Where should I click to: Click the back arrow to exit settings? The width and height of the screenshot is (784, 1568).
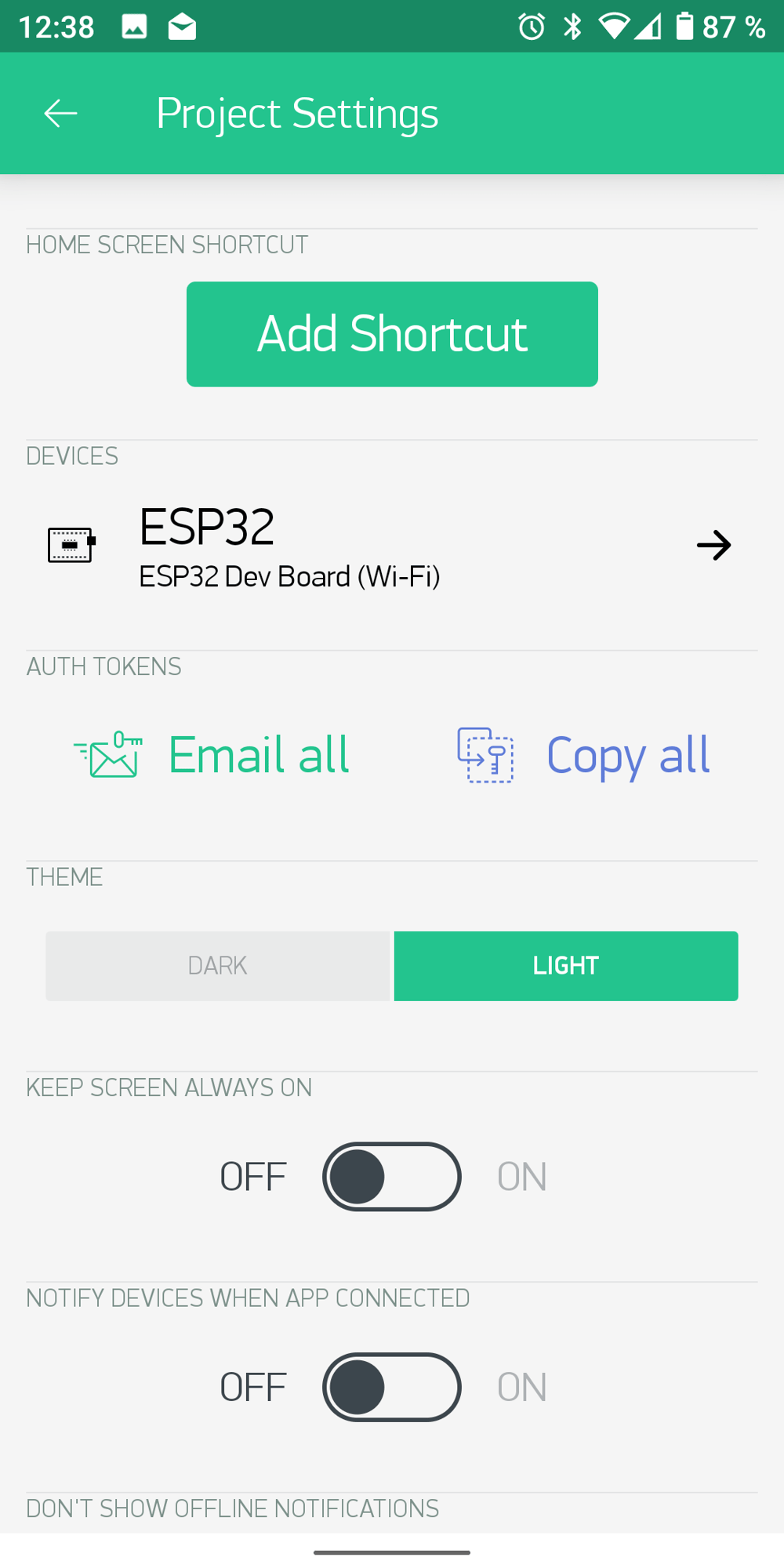point(60,113)
